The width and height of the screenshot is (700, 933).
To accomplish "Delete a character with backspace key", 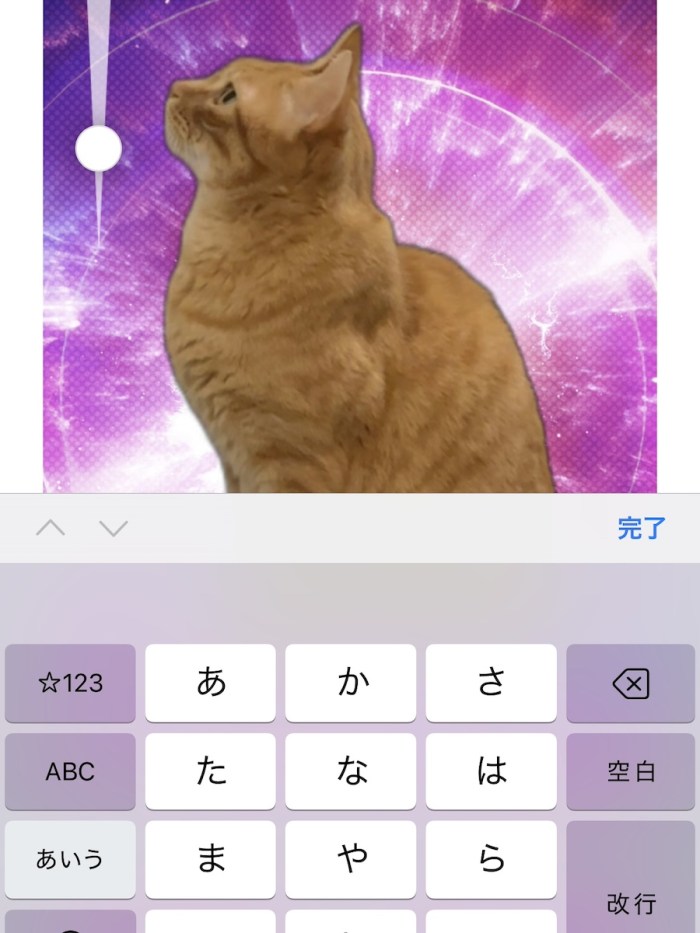I will coord(631,683).
